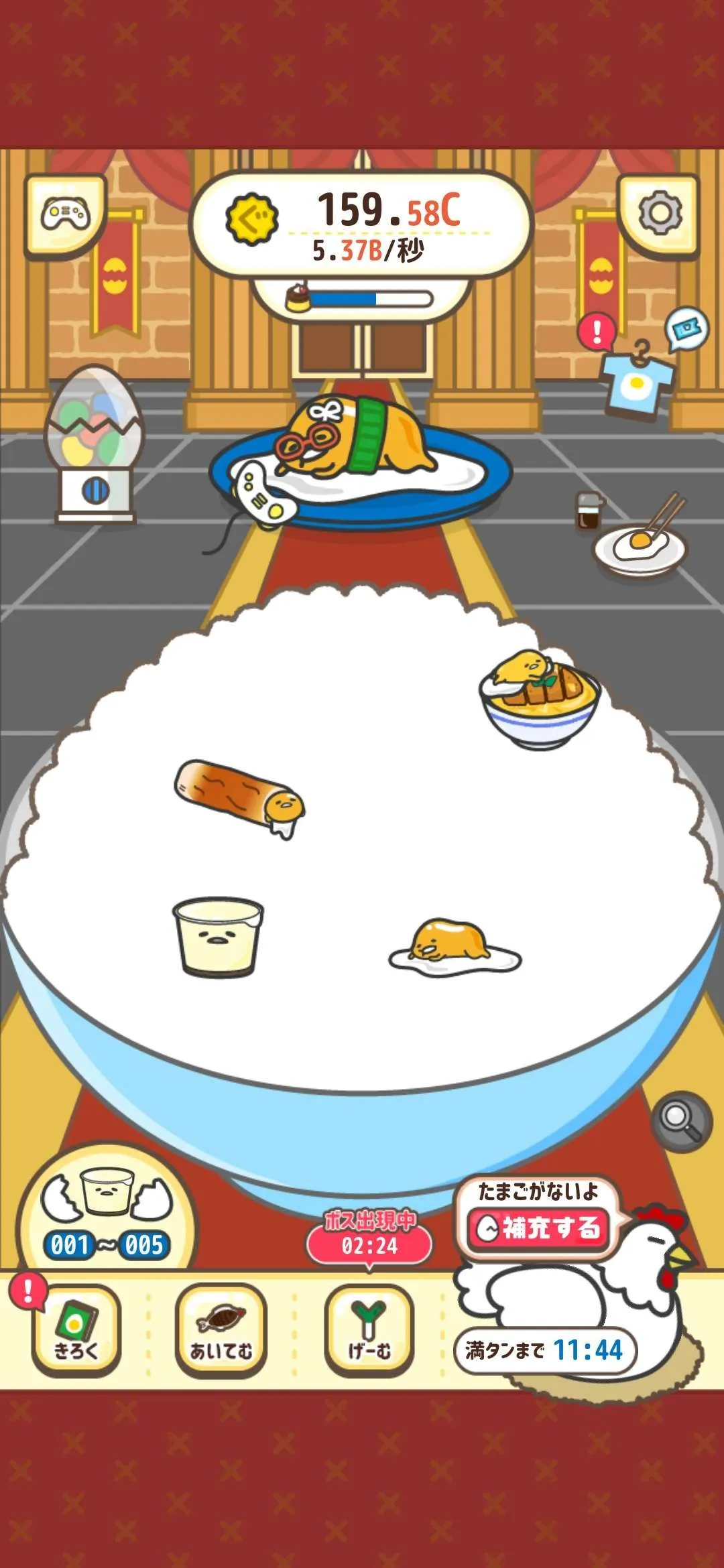This screenshot has width=724, height=1568.
Task: Collect the pudding cup Gudetama
Action: point(218,935)
